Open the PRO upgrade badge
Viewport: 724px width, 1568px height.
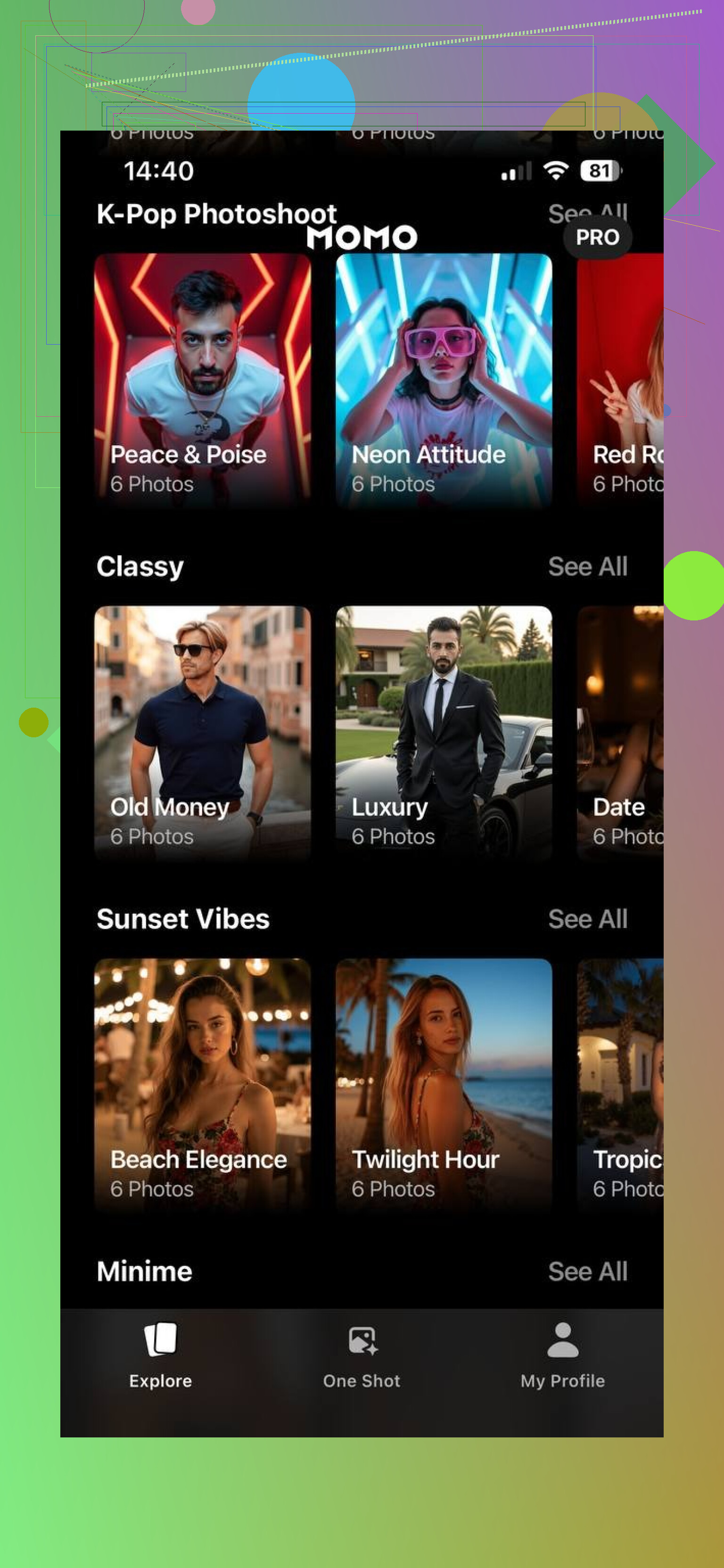coord(597,238)
